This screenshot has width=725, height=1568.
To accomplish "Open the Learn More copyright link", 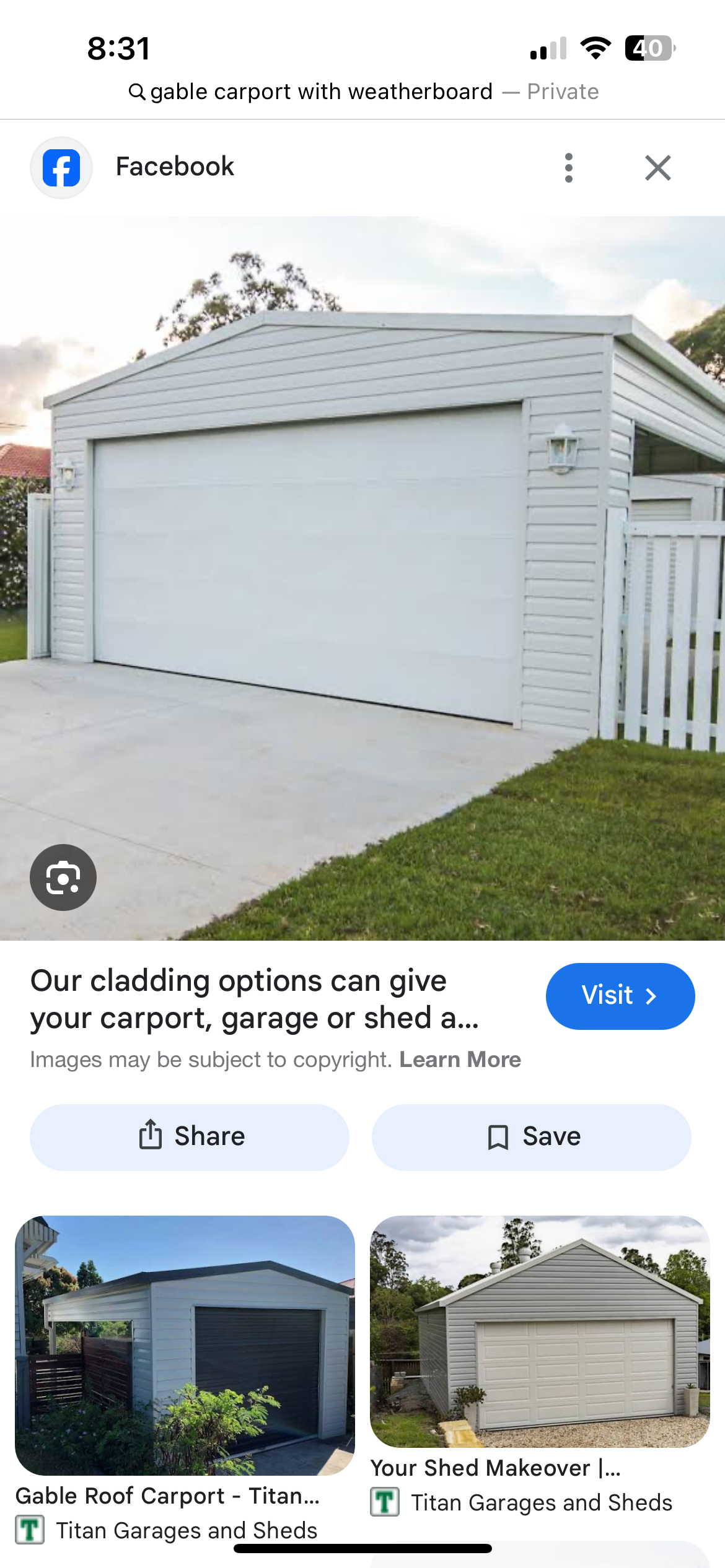I will [x=460, y=1060].
